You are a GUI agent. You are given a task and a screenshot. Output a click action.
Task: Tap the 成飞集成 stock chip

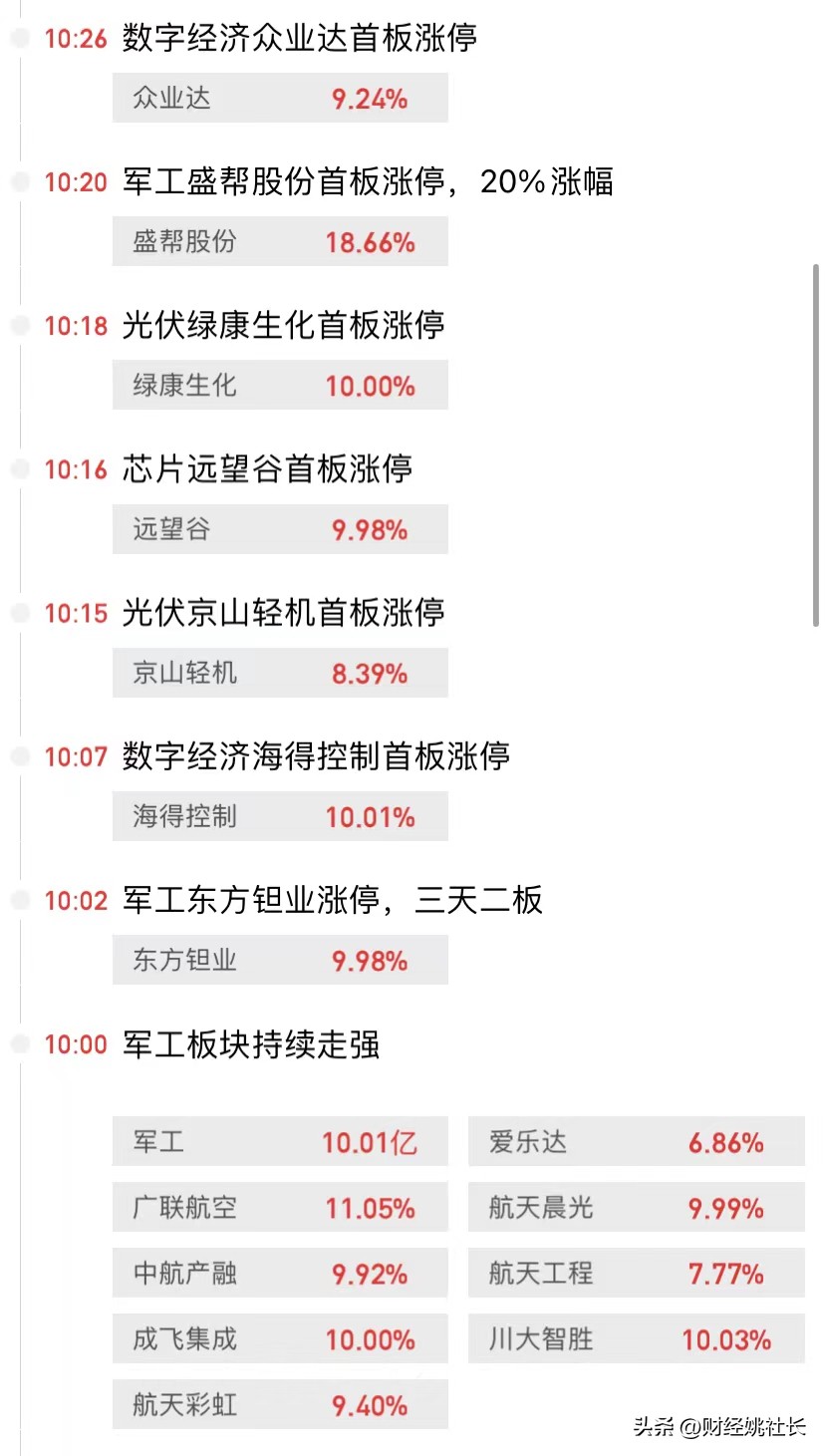pyautogui.click(x=280, y=1338)
